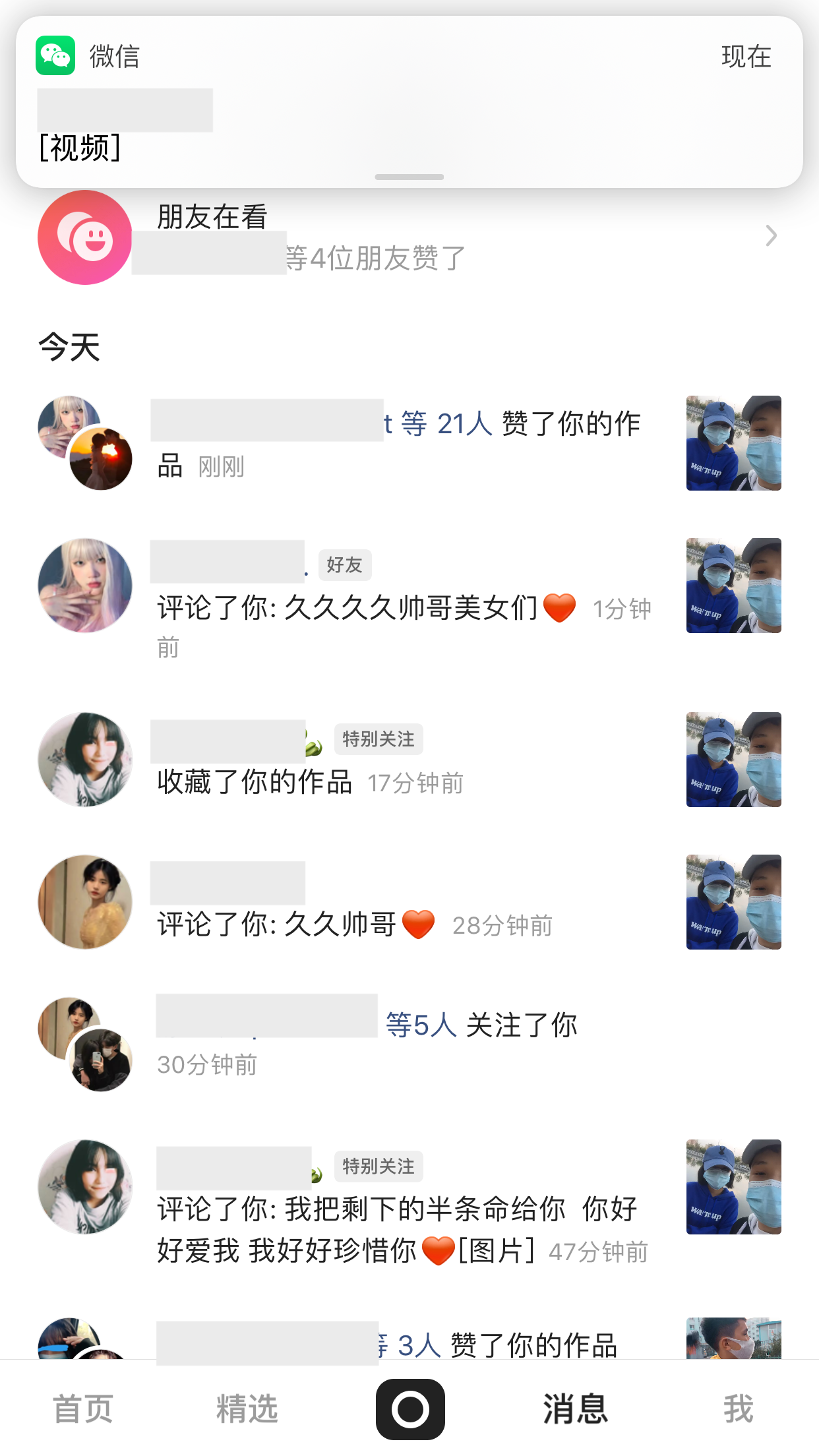The image size is (819, 1456).
Task: View the post thumbnail beside 17分钟前
Action: pyautogui.click(x=733, y=760)
